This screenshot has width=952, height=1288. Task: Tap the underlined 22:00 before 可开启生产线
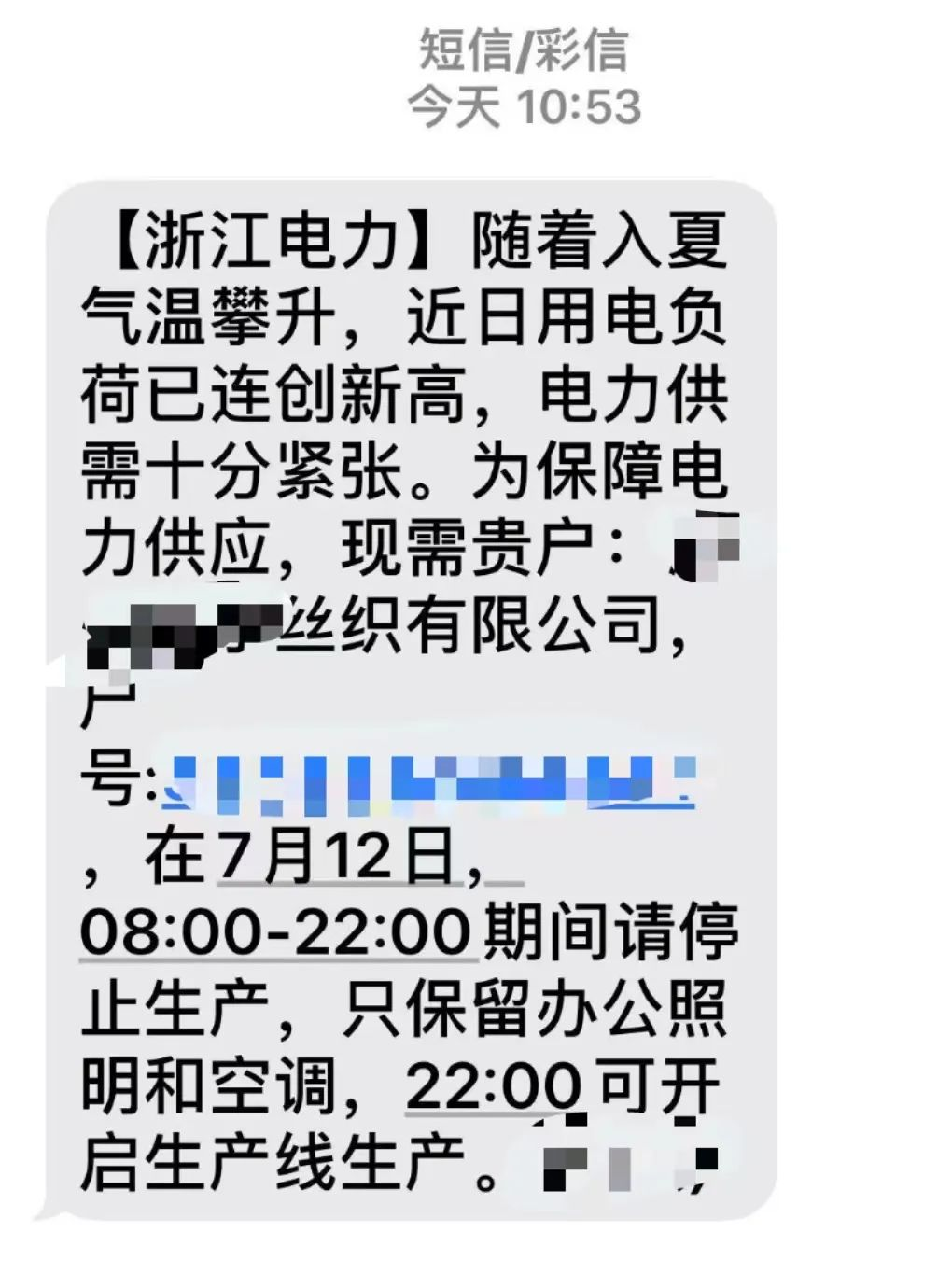click(494, 1086)
